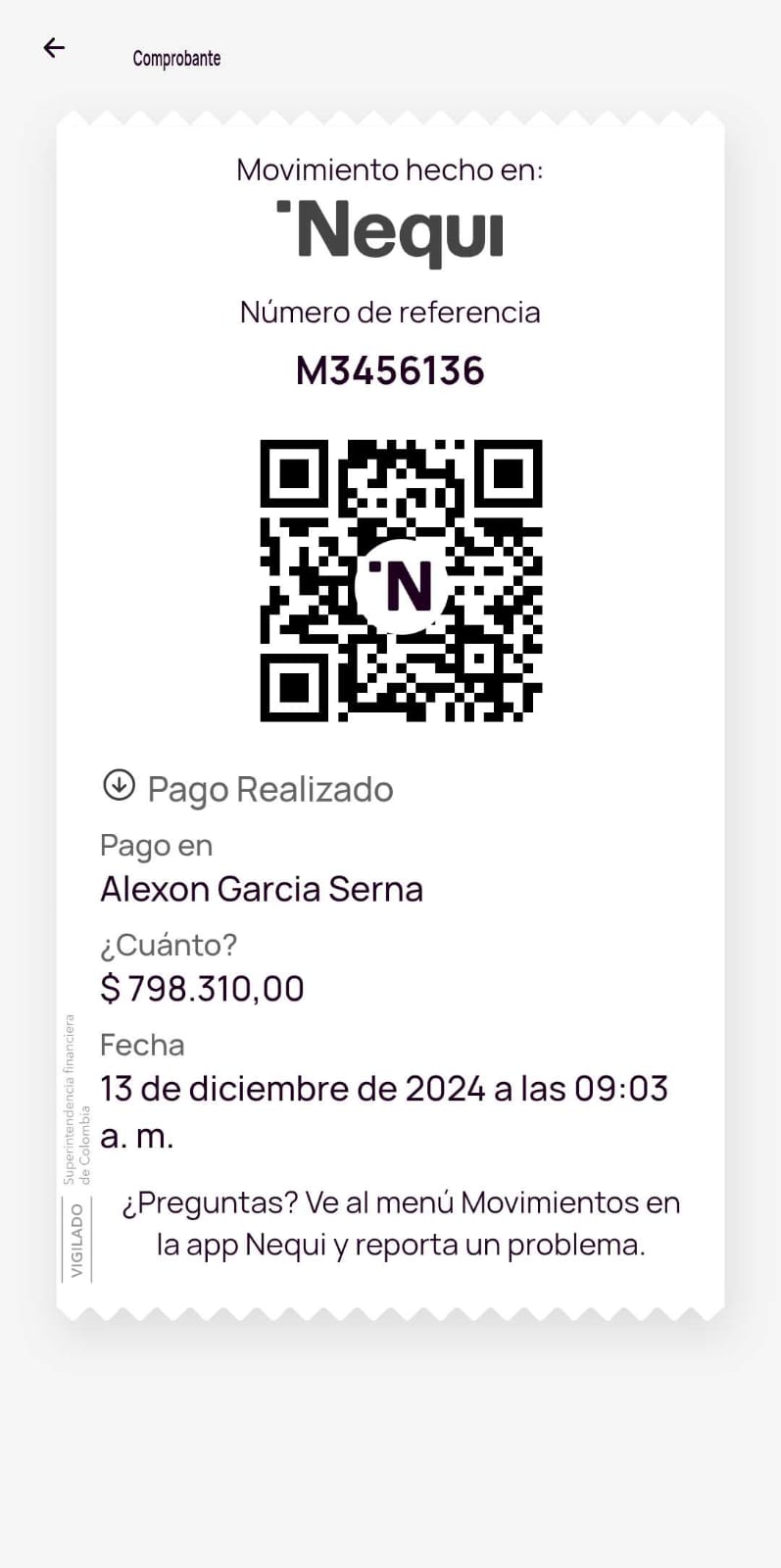Go back from the Comprobante screen
Viewport: 781px width, 1568px height.
click(54, 47)
